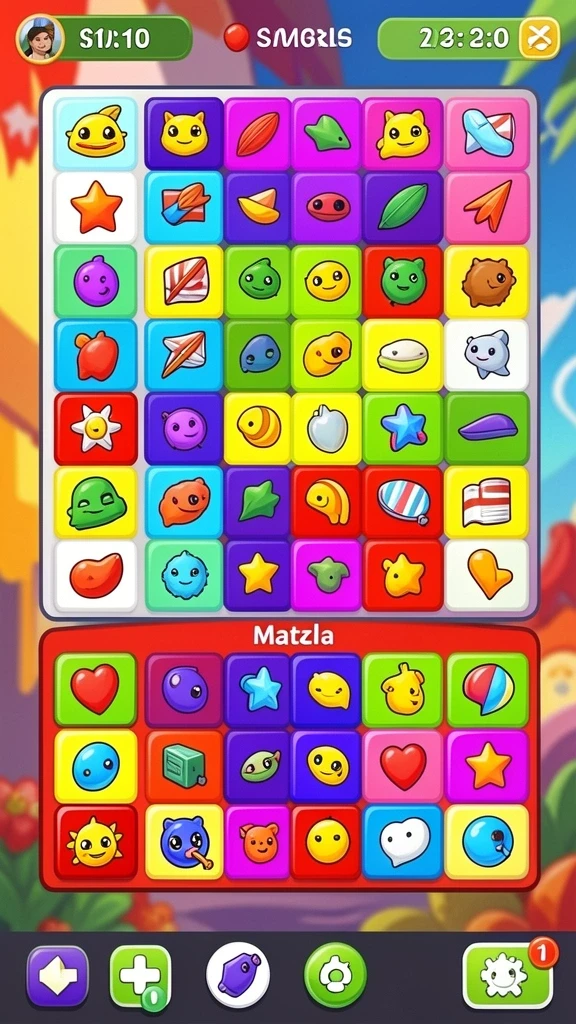The image size is (576, 1024).
Task: Select the red heart on the green tile
Action: 95,690
